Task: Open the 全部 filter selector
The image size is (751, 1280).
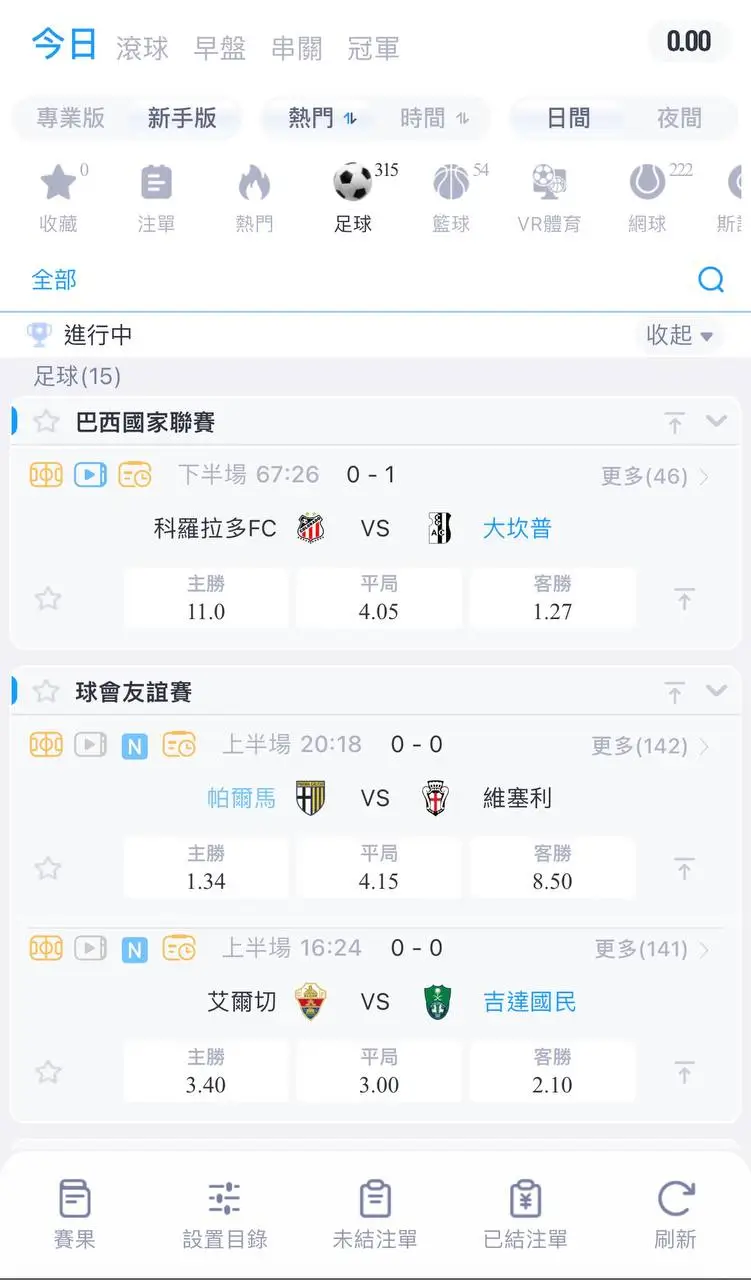Action: coord(55,280)
